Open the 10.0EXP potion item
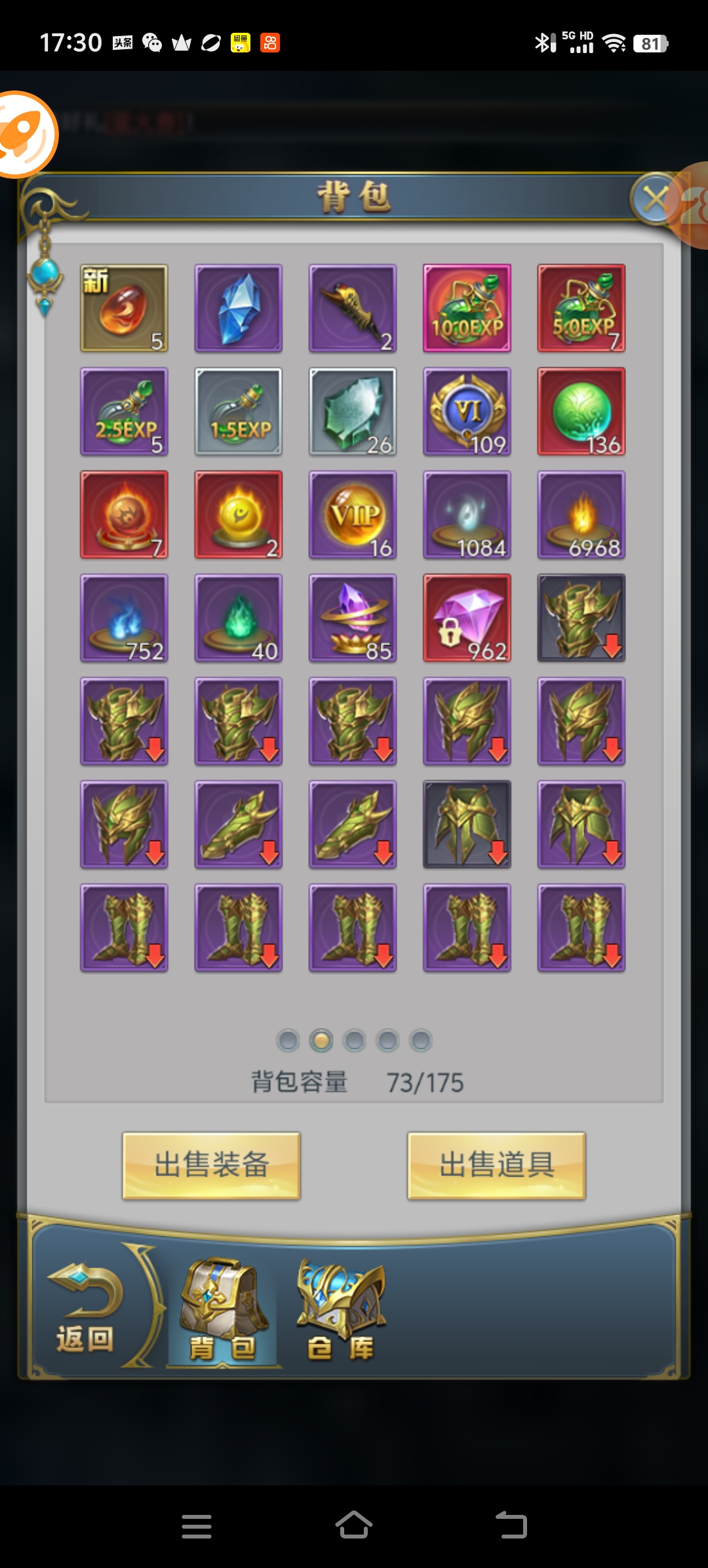This screenshot has height=1568, width=708. (467, 308)
